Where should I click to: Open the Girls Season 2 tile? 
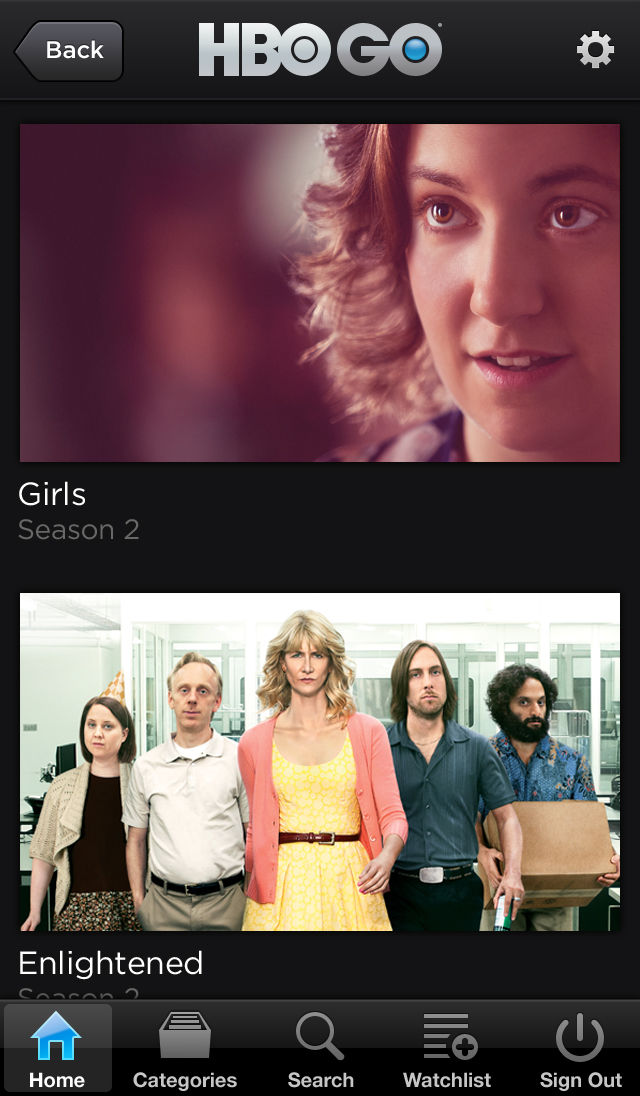pos(320,293)
